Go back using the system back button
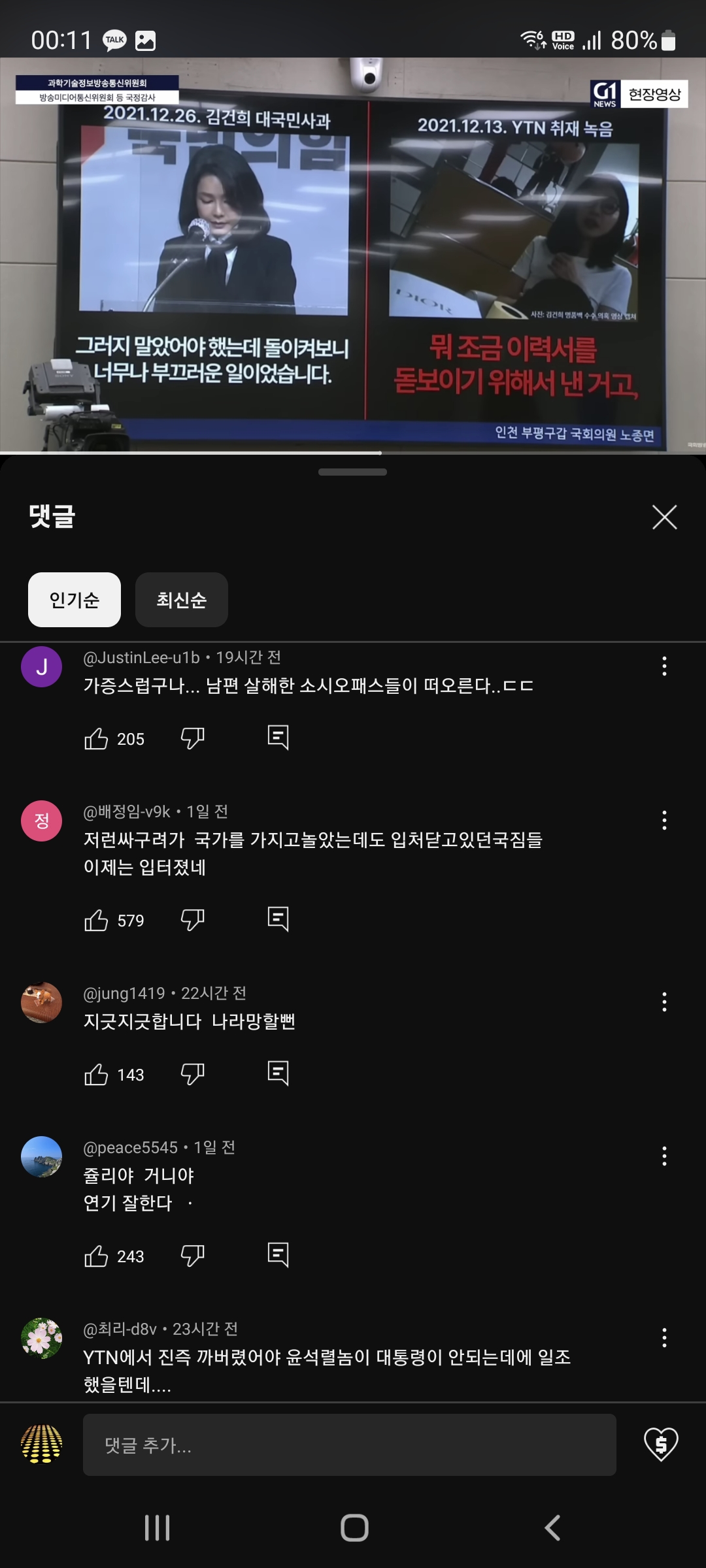 tap(552, 1528)
